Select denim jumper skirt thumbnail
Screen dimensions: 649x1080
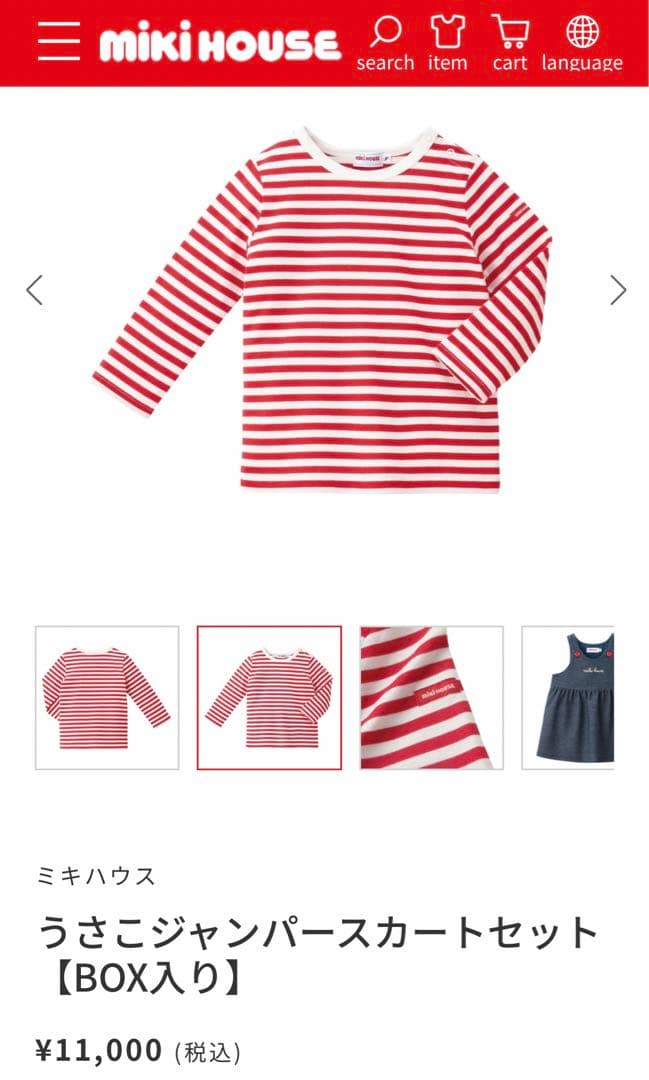point(568,698)
